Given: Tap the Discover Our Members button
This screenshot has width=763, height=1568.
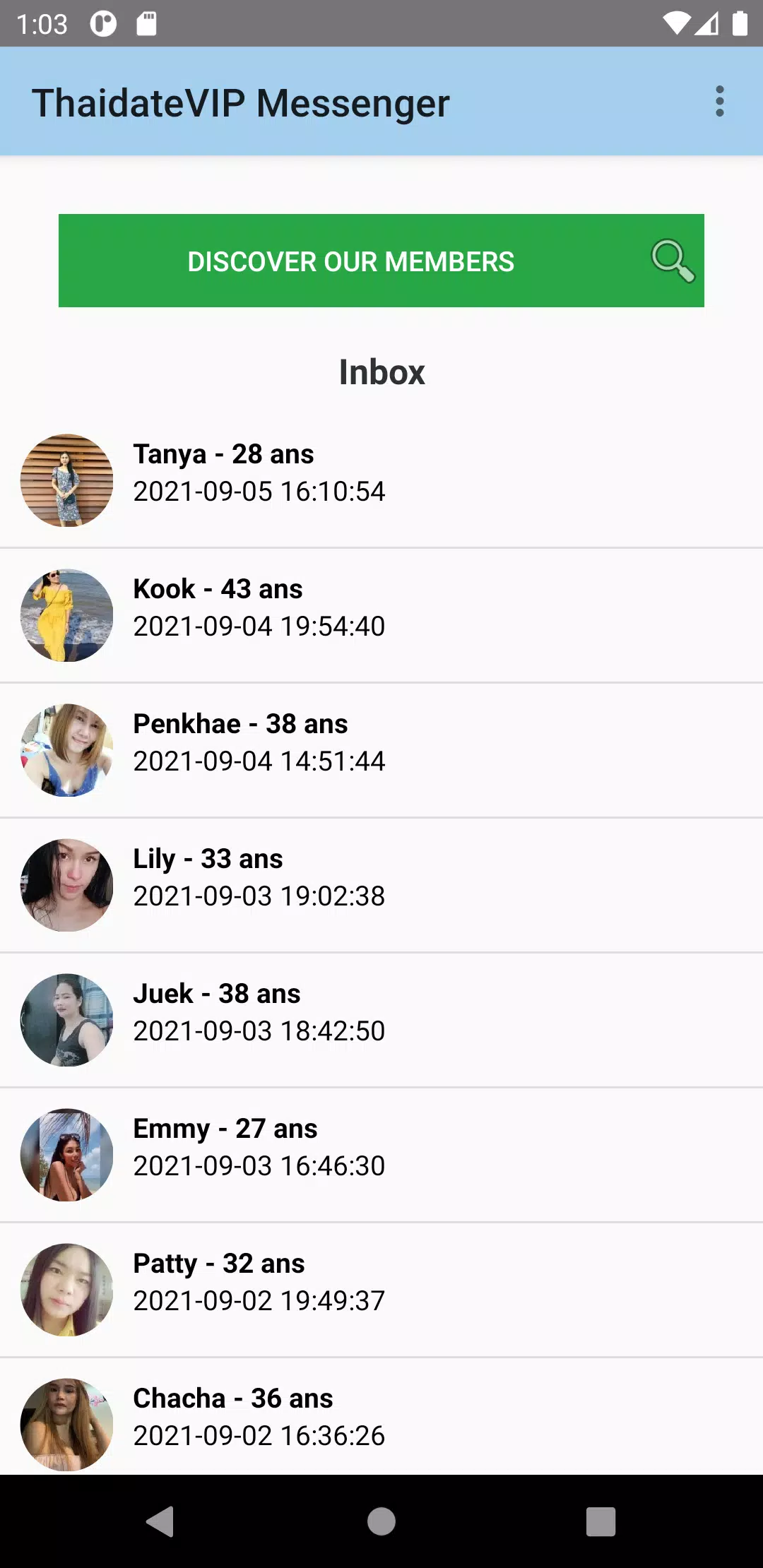Looking at the screenshot, I should click(x=381, y=261).
